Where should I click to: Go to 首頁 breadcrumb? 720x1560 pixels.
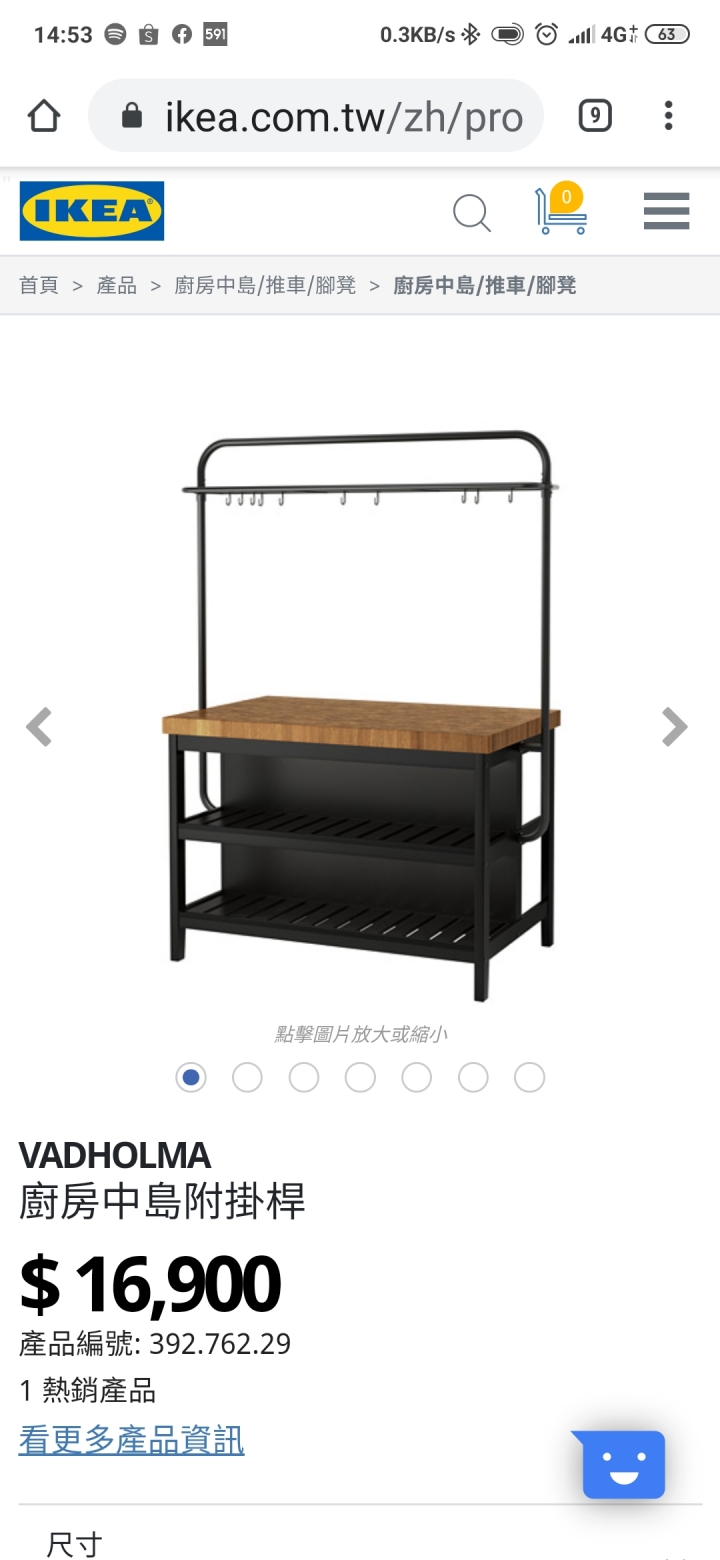[x=39, y=286]
